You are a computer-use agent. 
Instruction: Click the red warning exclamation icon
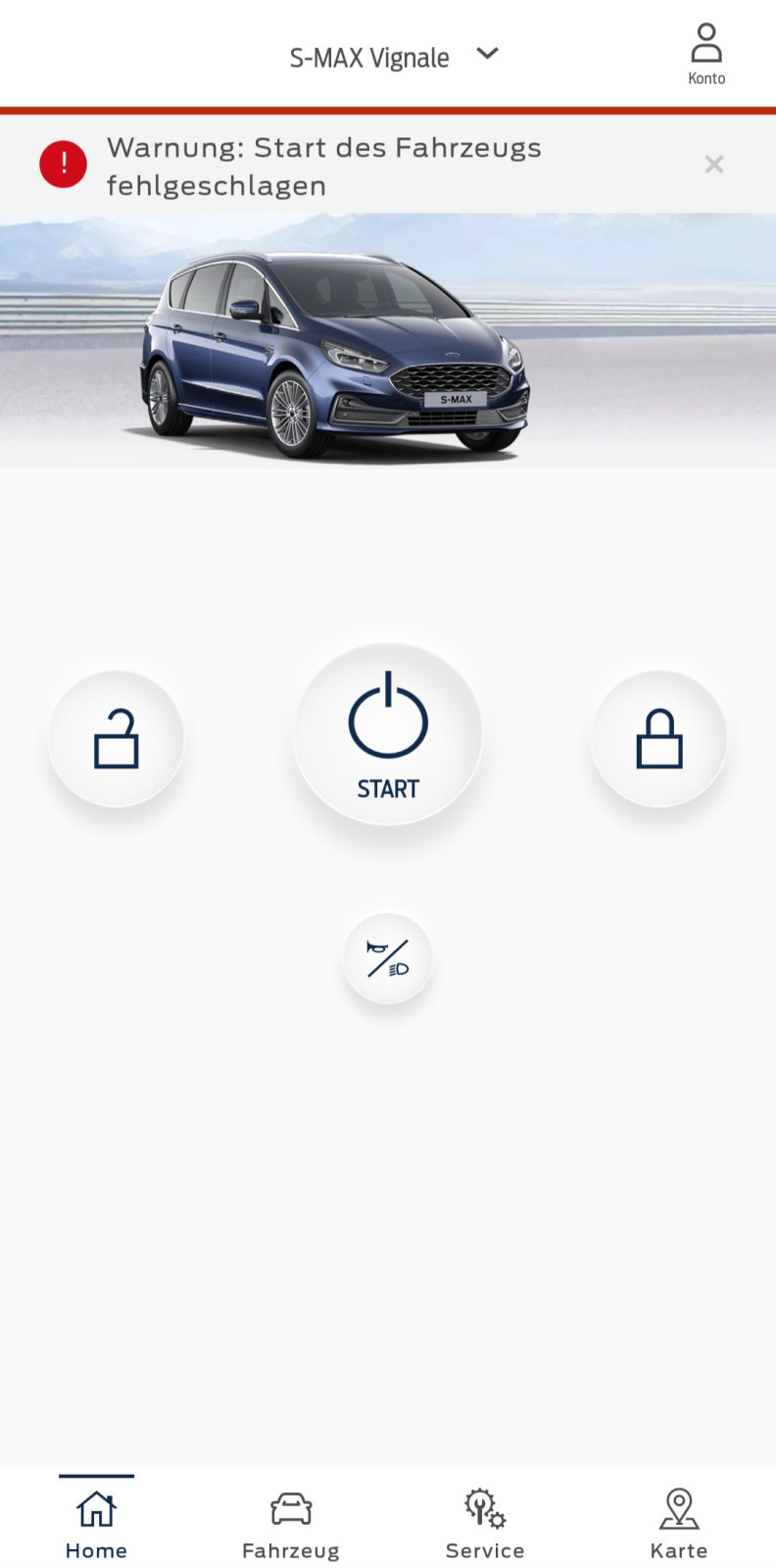point(63,164)
